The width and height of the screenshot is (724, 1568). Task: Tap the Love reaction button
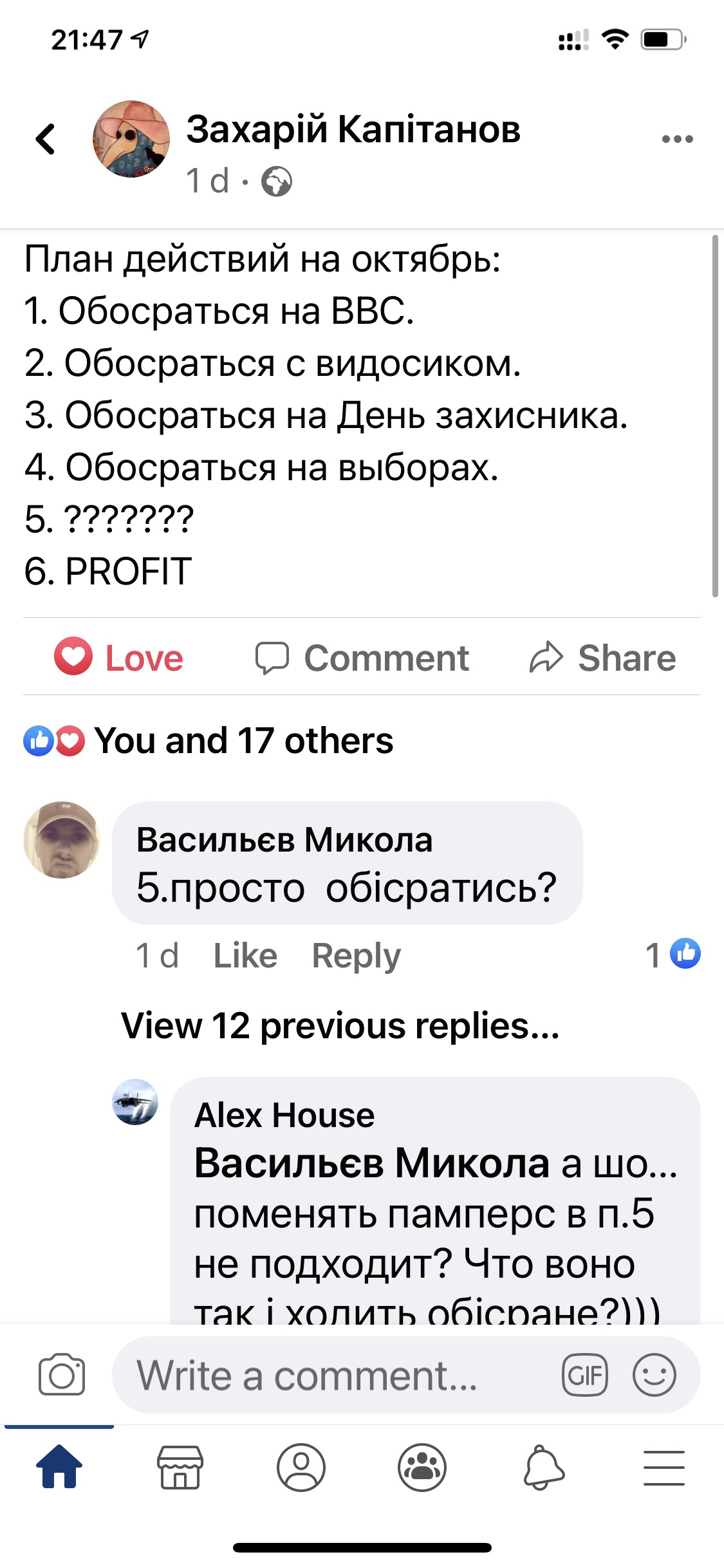[119, 657]
